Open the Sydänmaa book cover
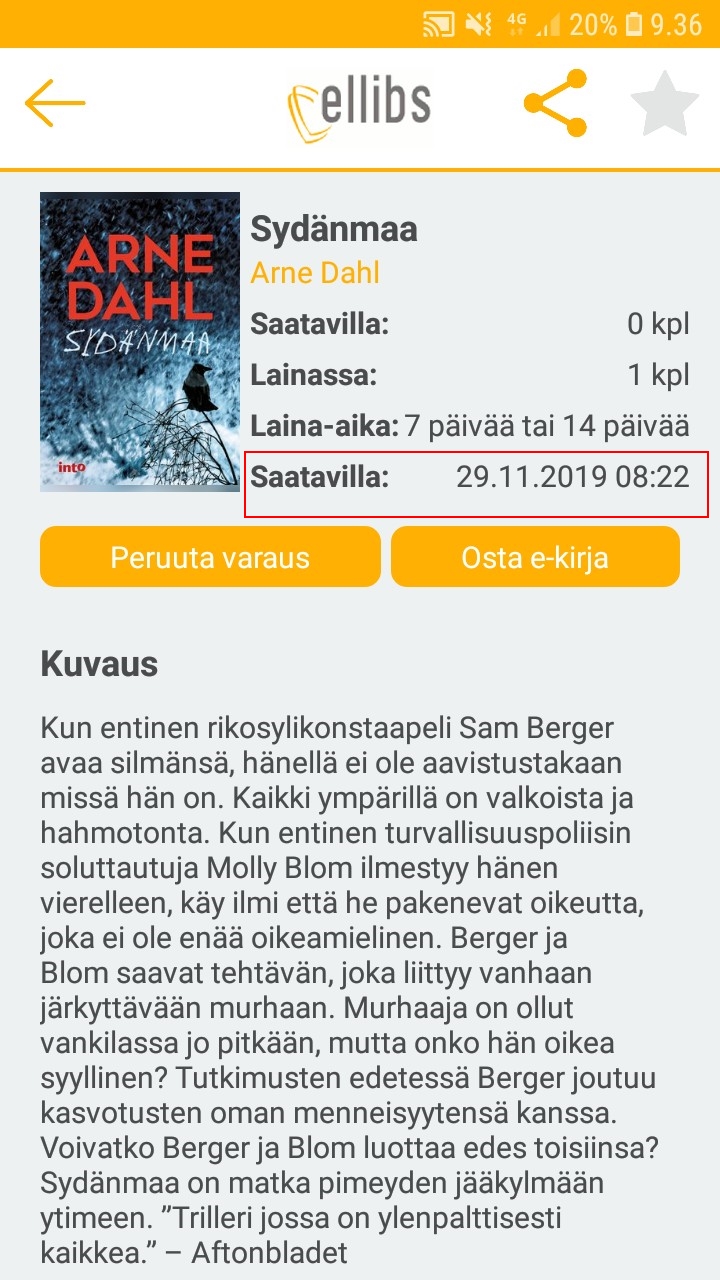Image resolution: width=720 pixels, height=1280 pixels. pos(140,341)
